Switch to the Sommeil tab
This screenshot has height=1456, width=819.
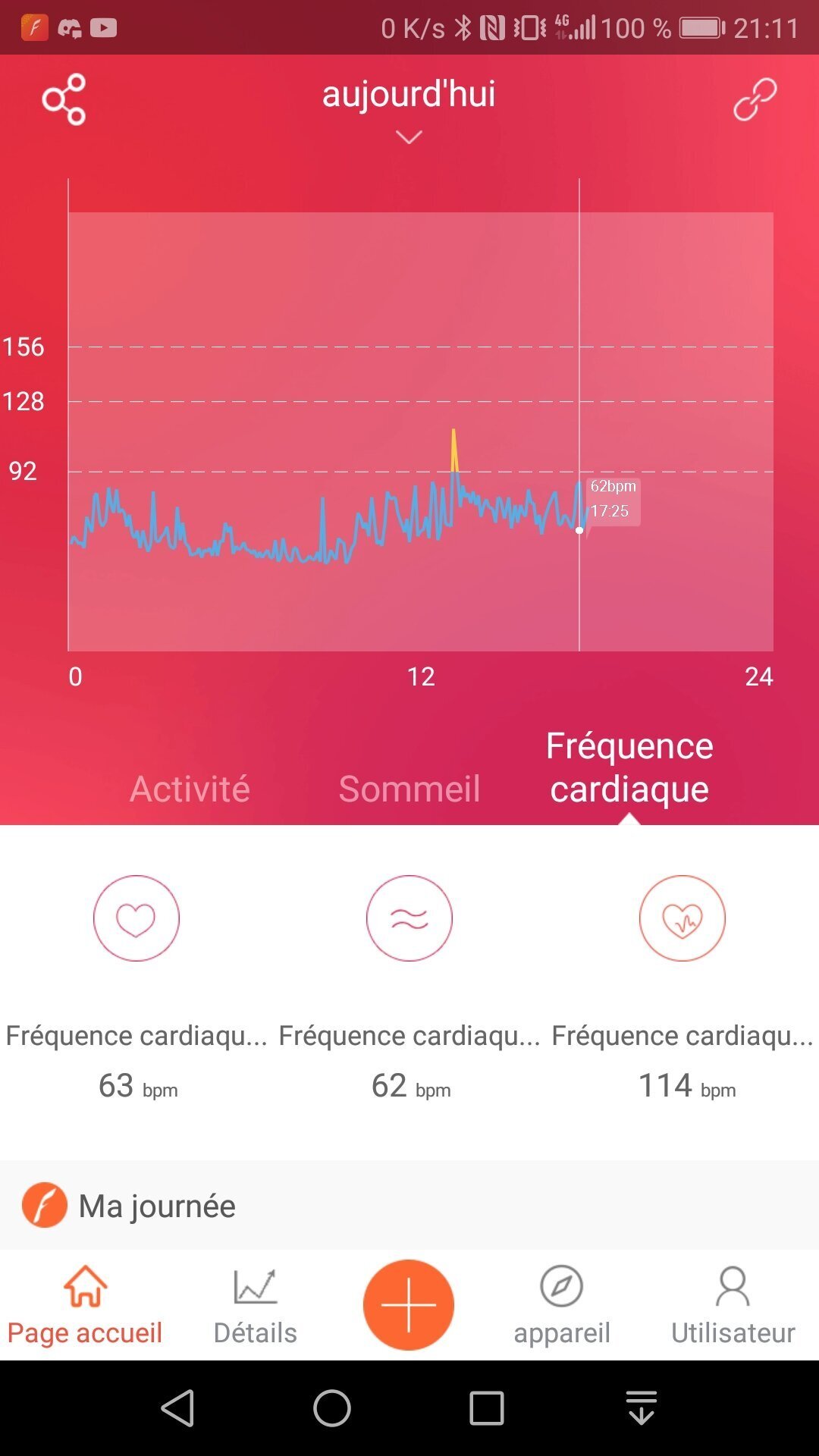(x=409, y=789)
